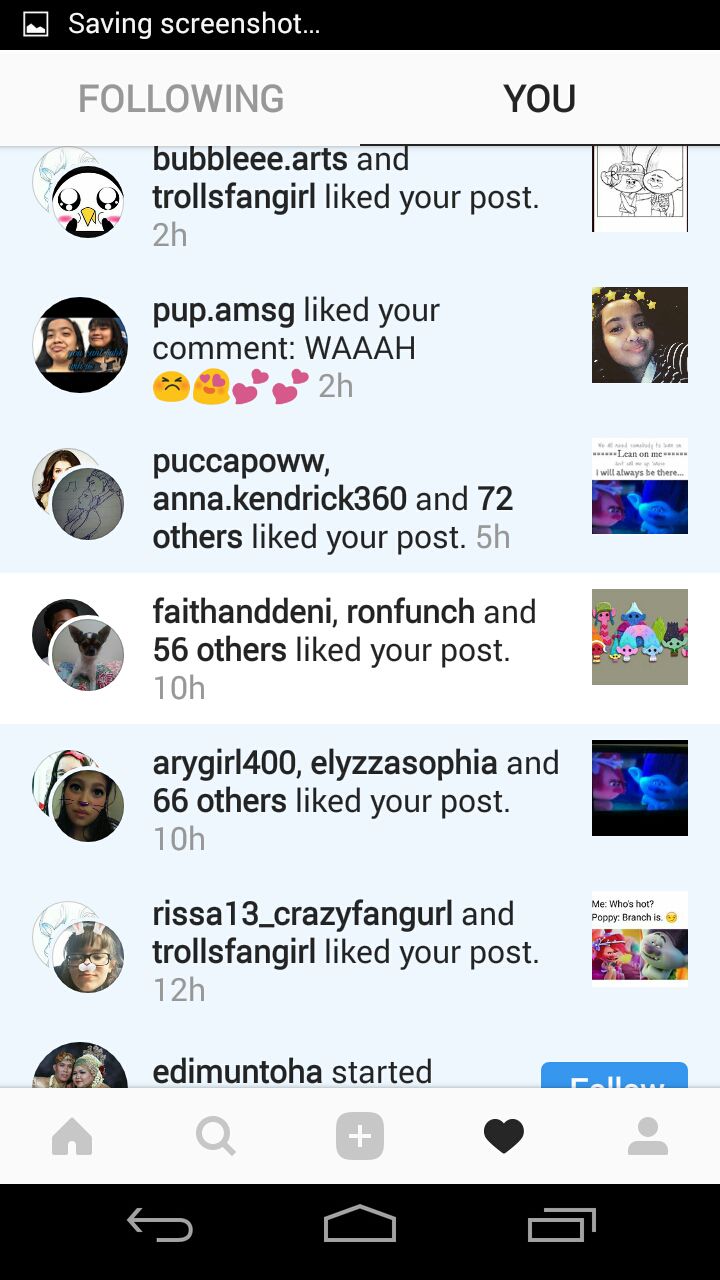Open the post liked by rissa13_crazyfangurl
The height and width of the screenshot is (1280, 720).
[x=640, y=938]
